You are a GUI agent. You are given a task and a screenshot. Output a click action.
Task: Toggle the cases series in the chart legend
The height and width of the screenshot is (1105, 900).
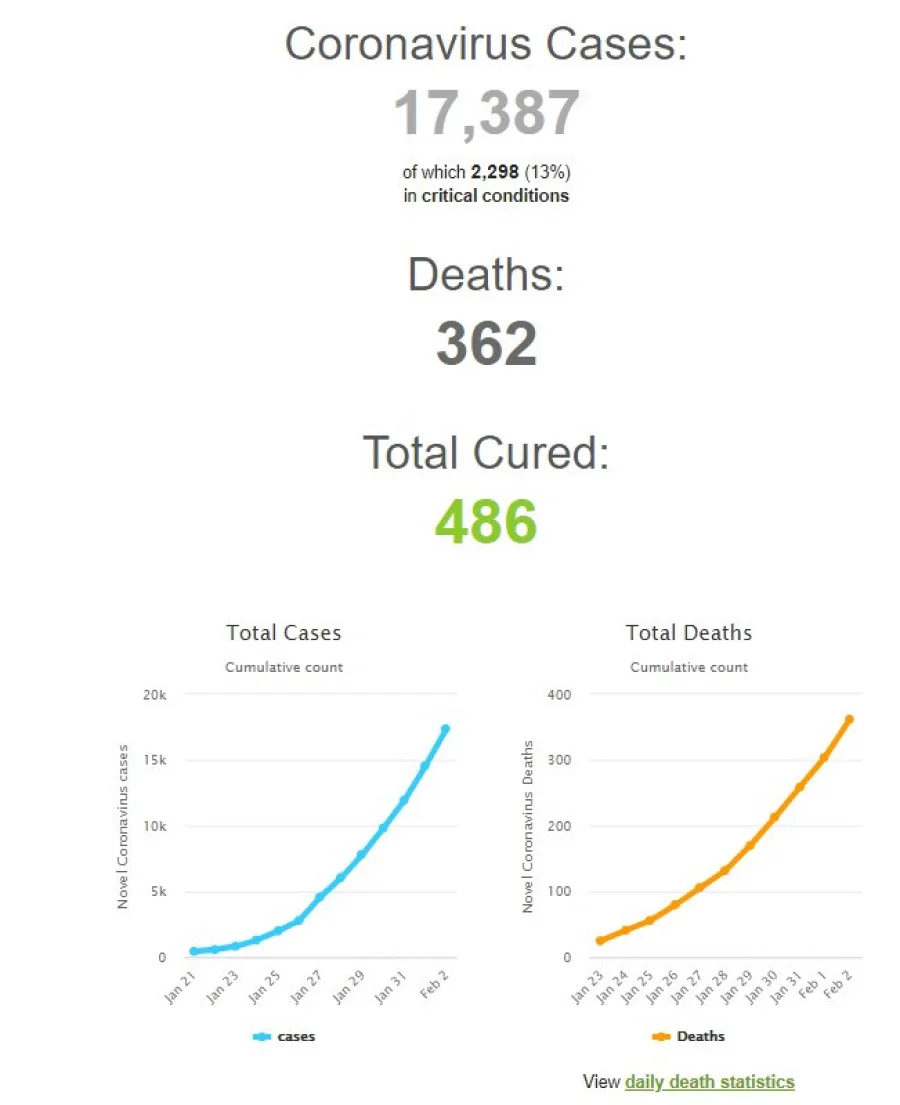pos(285,1037)
